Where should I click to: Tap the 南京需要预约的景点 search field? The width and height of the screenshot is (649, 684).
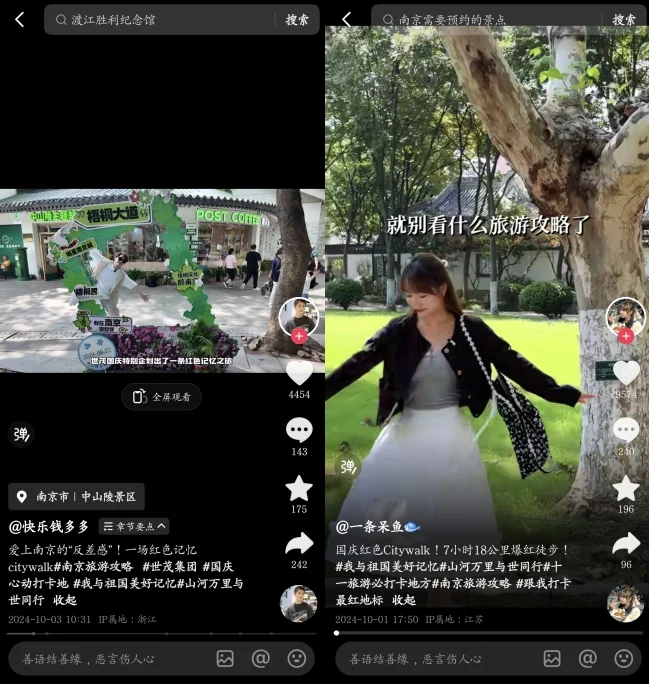click(485, 20)
